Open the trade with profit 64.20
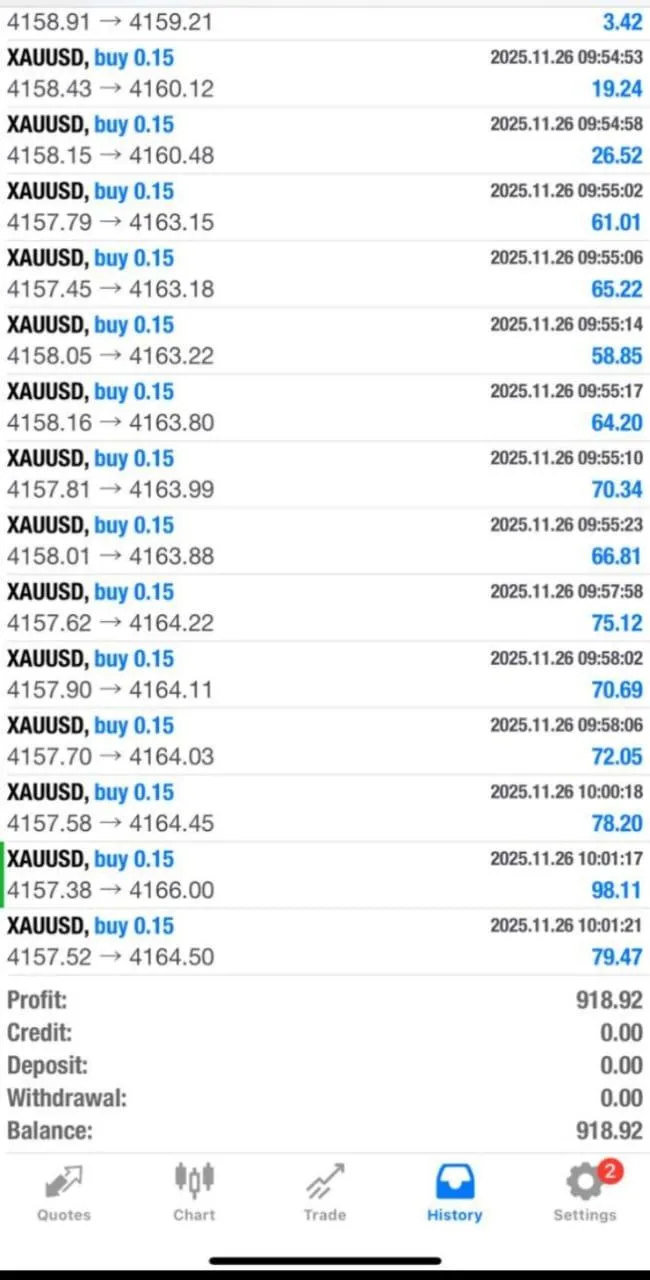650x1280 pixels. pyautogui.click(x=325, y=408)
